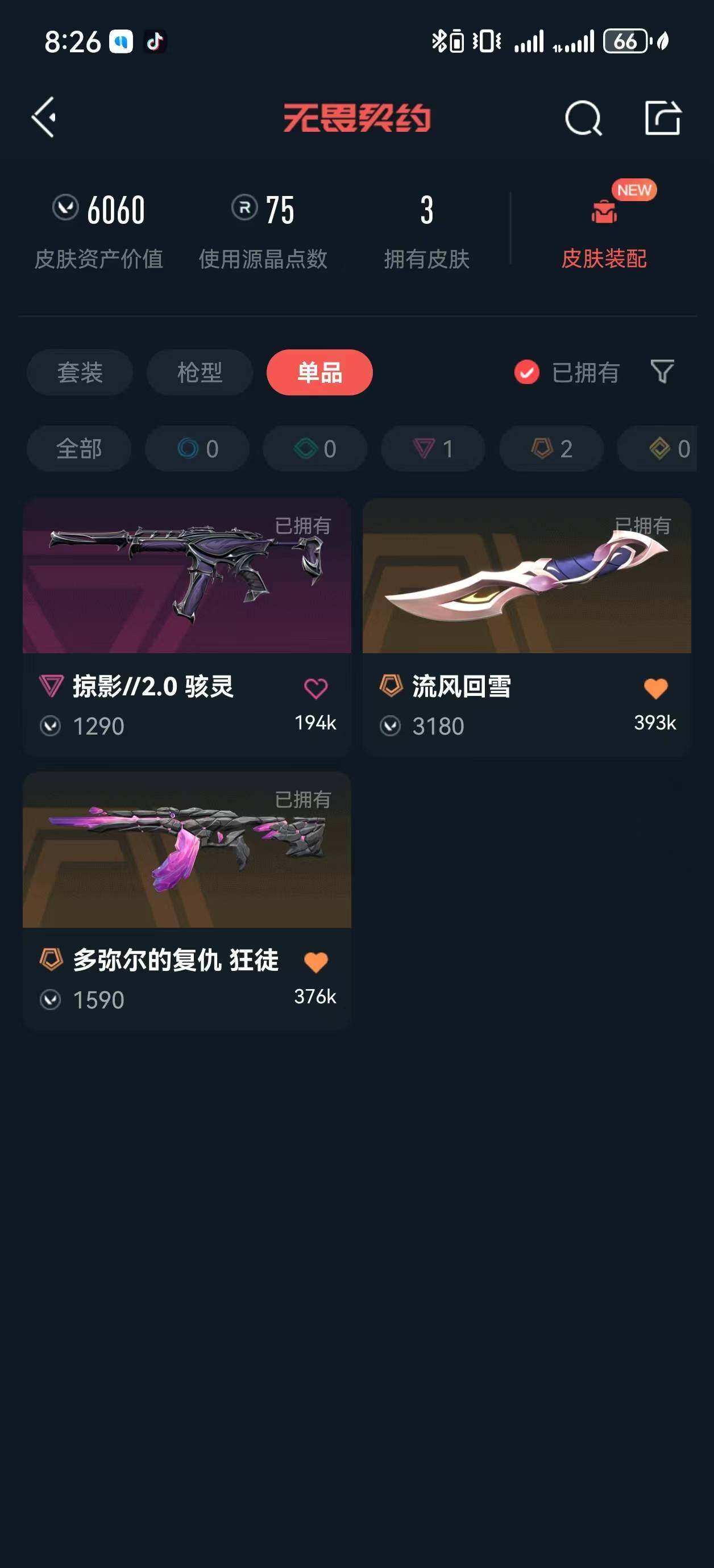Go back using the back arrow
714x1568 pixels.
(43, 118)
